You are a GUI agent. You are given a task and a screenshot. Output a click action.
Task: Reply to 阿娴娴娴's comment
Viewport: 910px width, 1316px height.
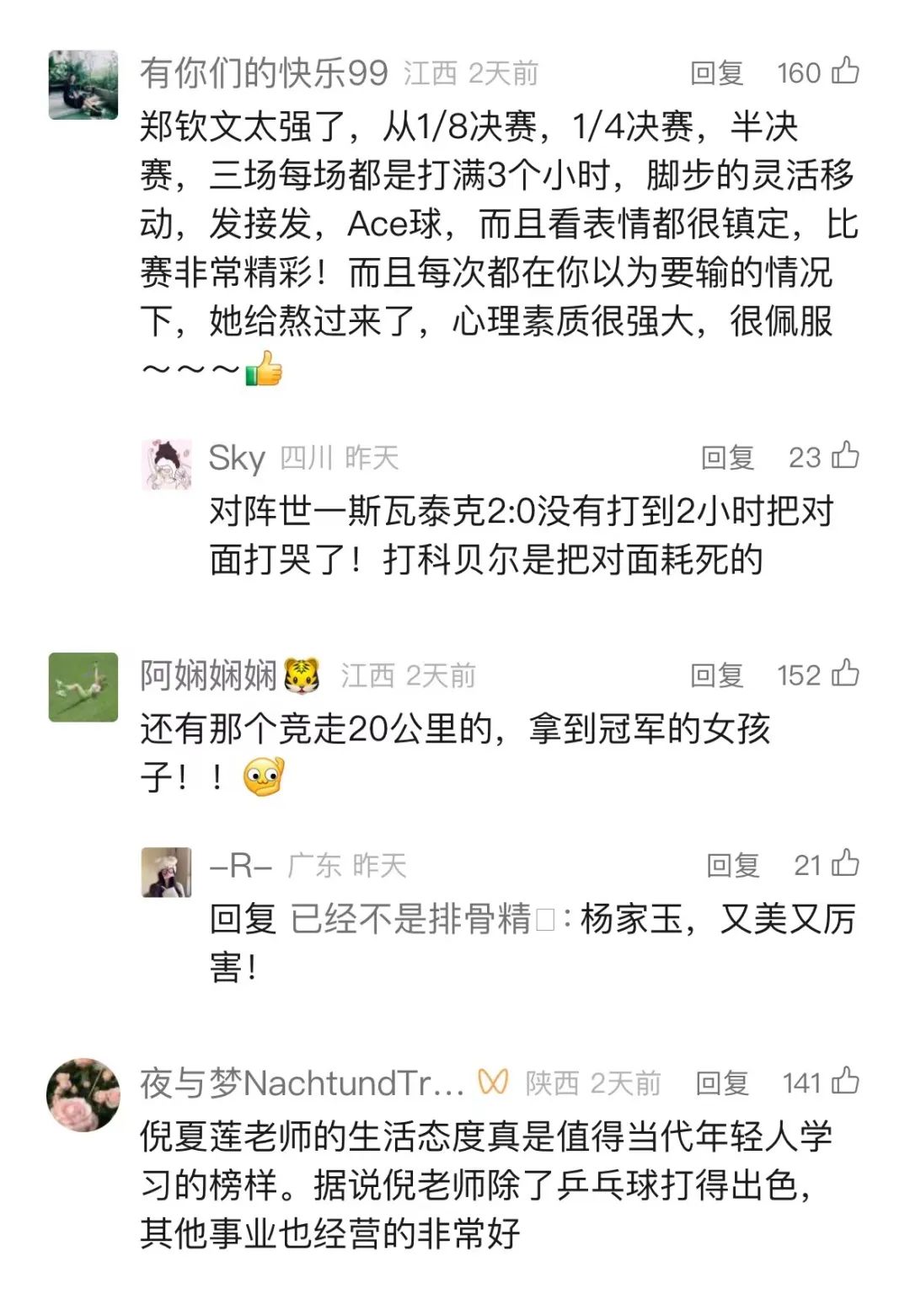click(x=716, y=675)
